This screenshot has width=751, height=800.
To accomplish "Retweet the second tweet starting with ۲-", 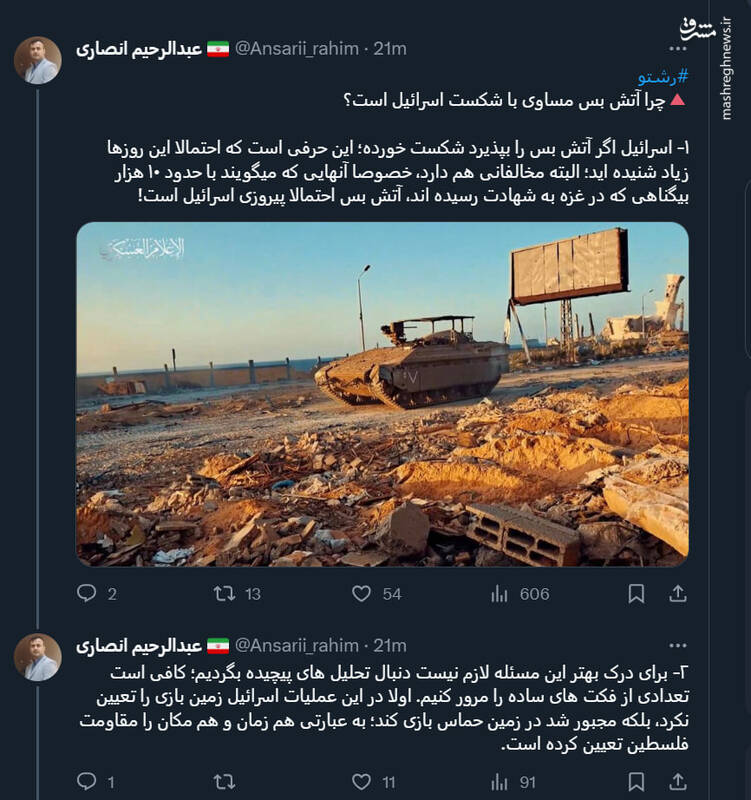I will (226, 781).
